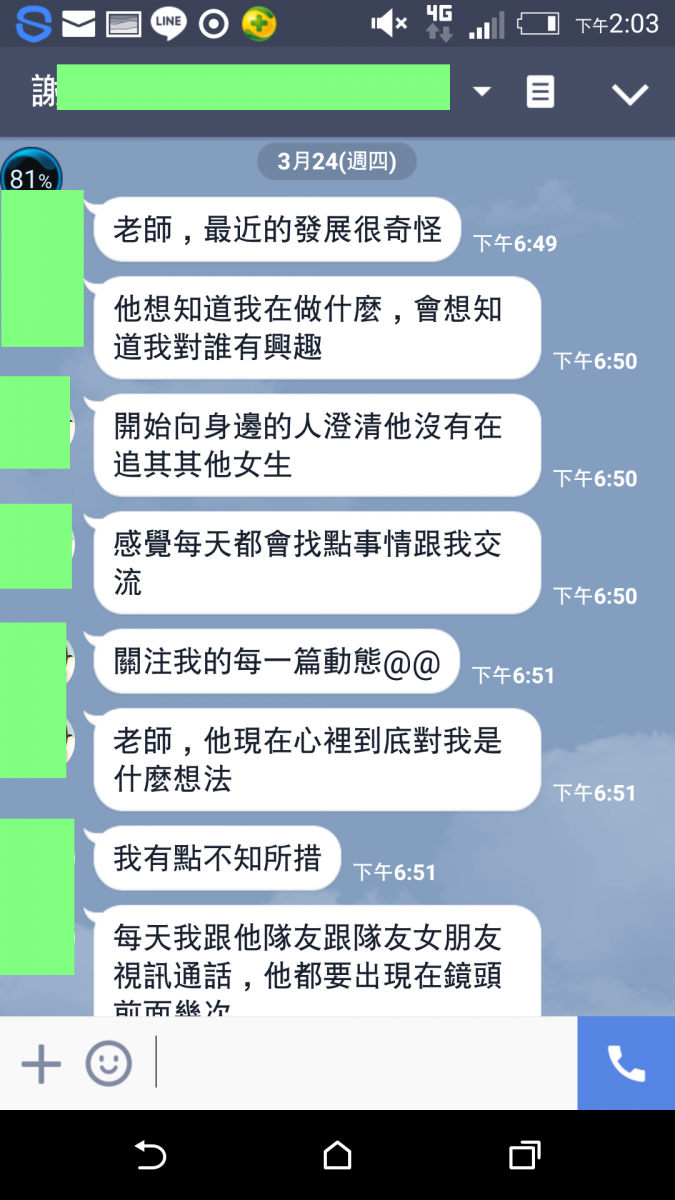The height and width of the screenshot is (1200, 675).
Task: Open the chat title dropdown arrow
Action: coord(482,92)
